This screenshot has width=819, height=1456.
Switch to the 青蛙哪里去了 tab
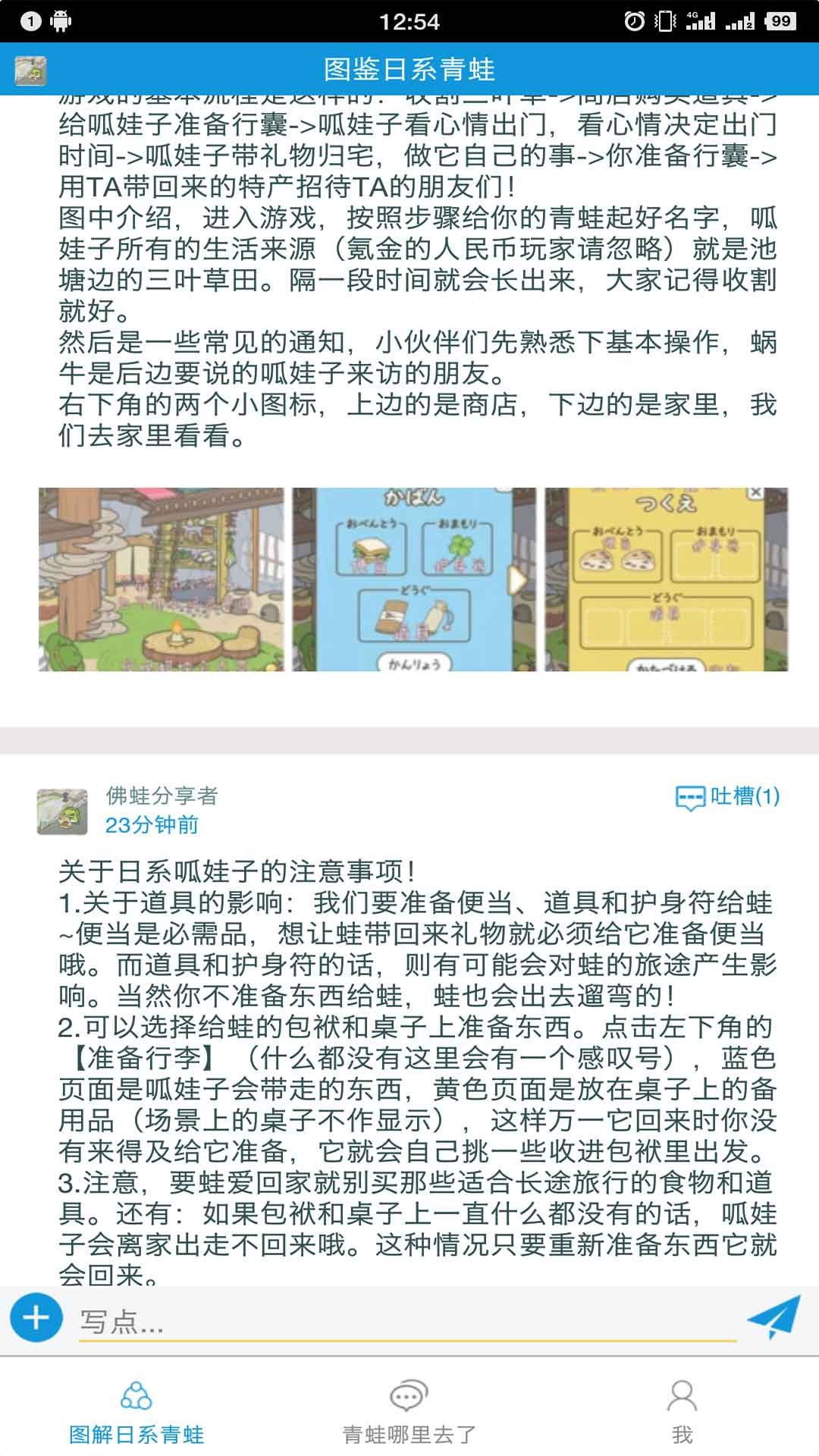409,1412
